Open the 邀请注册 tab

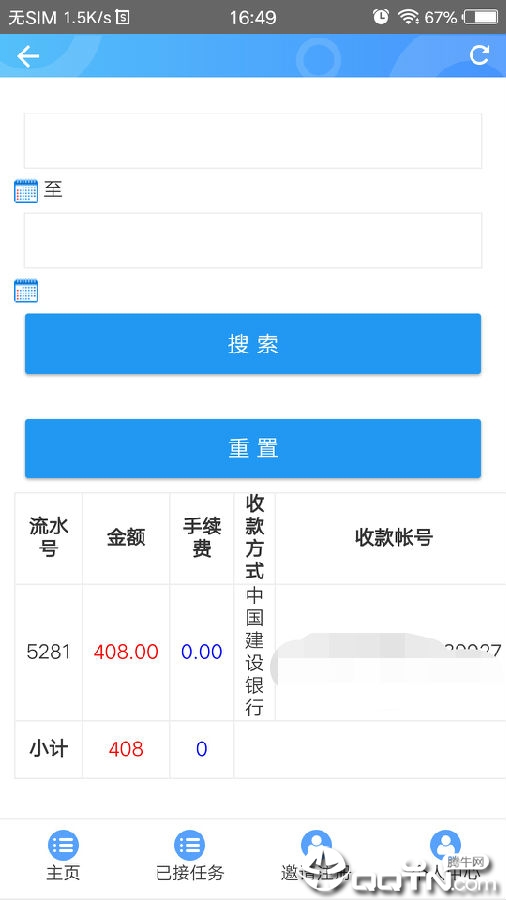pyautogui.click(x=316, y=855)
